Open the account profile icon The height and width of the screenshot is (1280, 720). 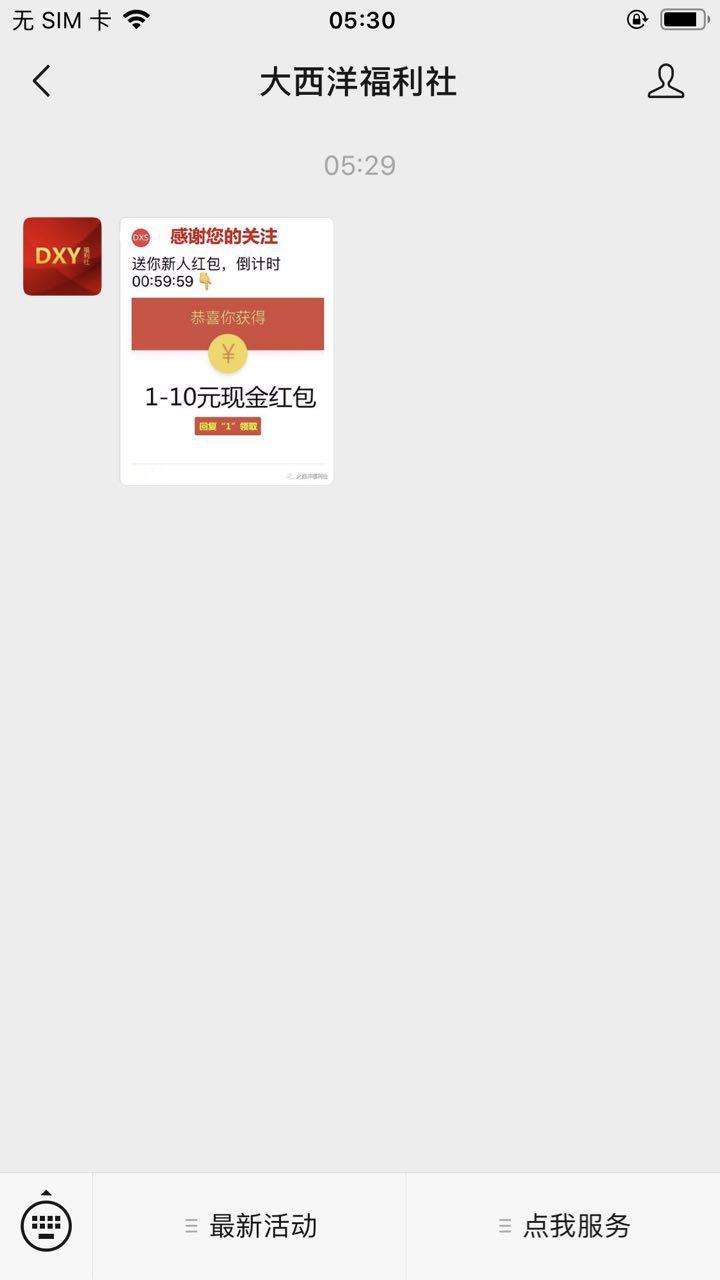pyautogui.click(x=665, y=81)
